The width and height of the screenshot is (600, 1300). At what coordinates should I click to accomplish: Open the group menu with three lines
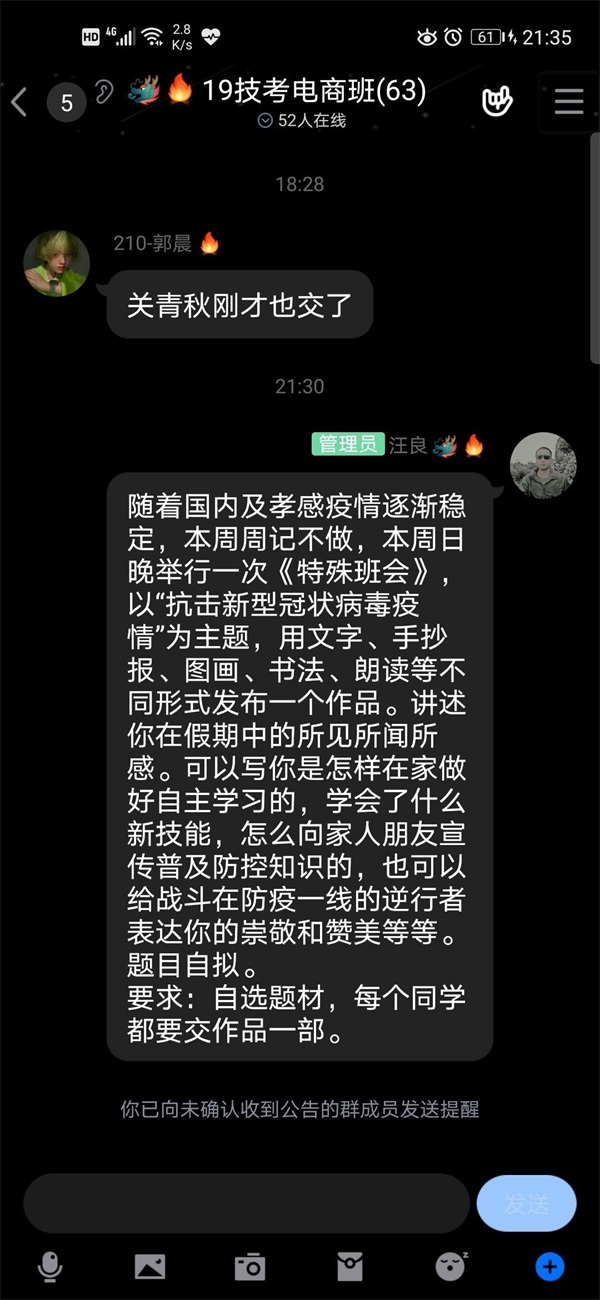pos(568,101)
